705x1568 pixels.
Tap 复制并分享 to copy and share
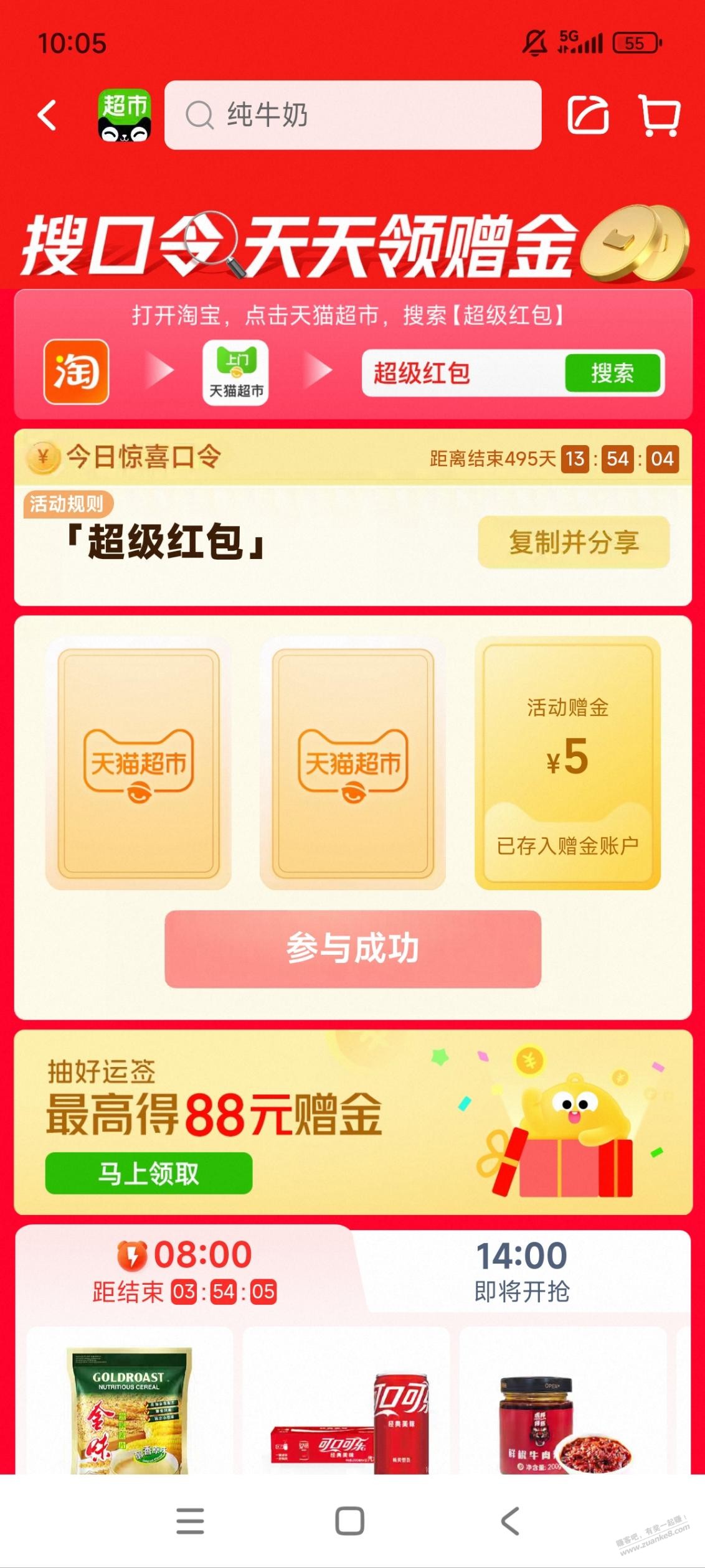pyautogui.click(x=573, y=542)
